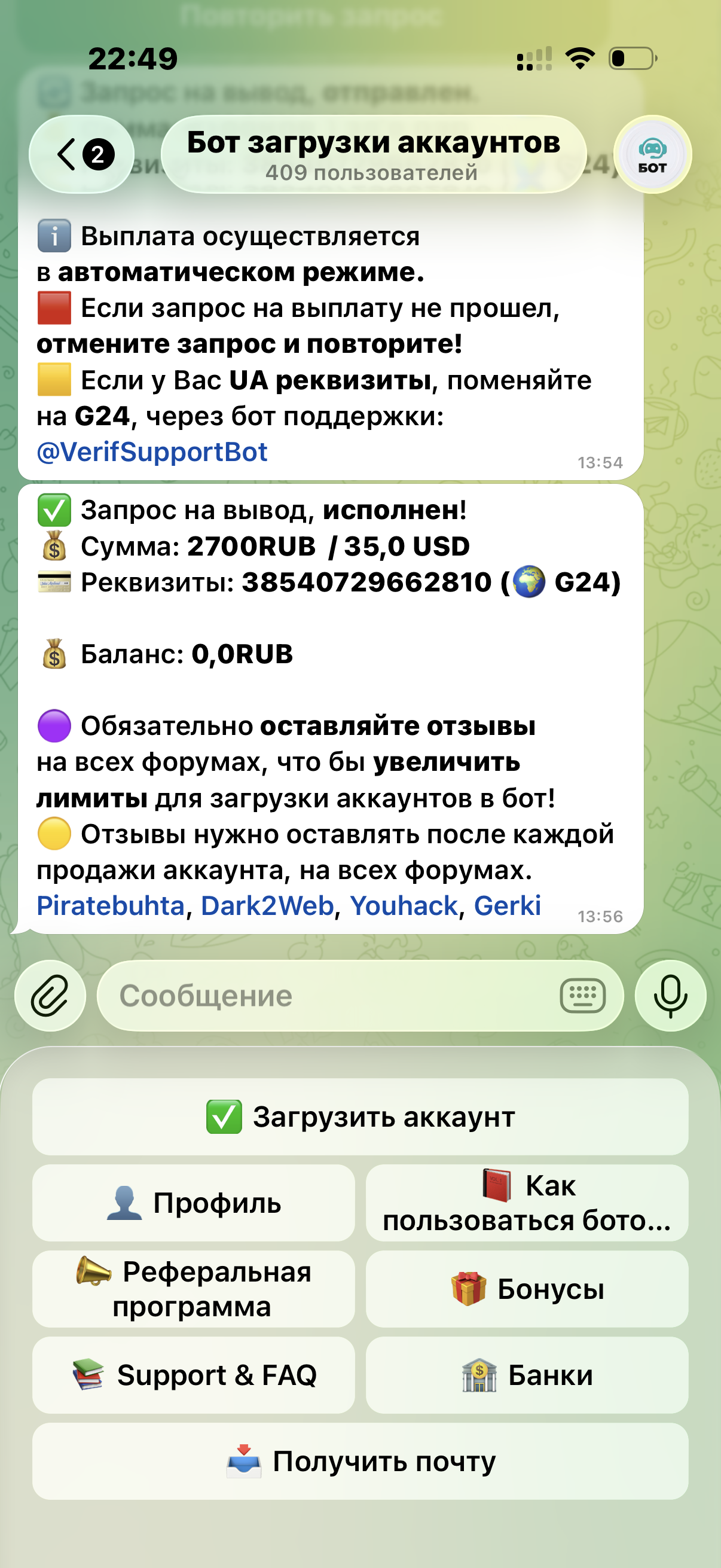721x1568 pixels.
Task: Go back to the chat list
Action: (x=81, y=154)
